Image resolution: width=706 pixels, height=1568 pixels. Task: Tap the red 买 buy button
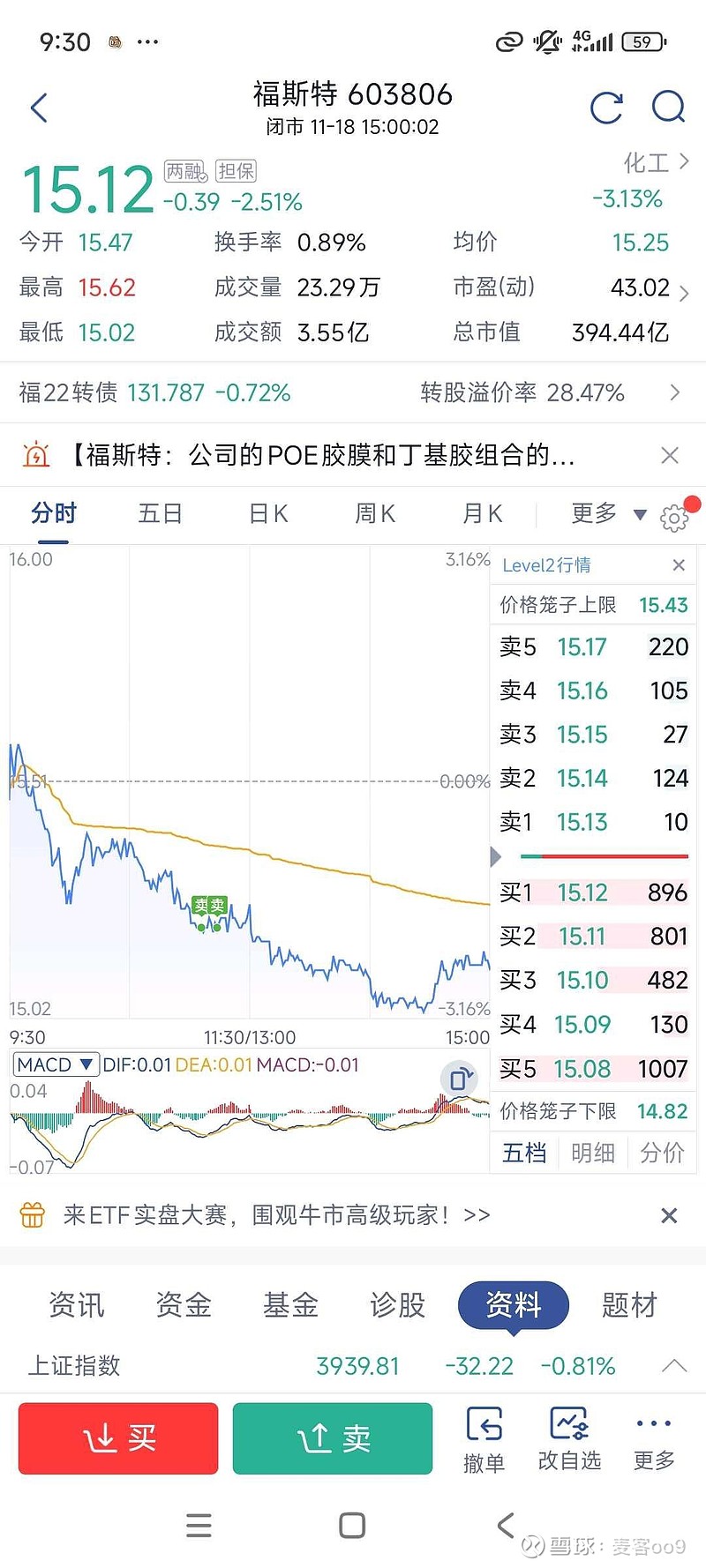point(117,1437)
